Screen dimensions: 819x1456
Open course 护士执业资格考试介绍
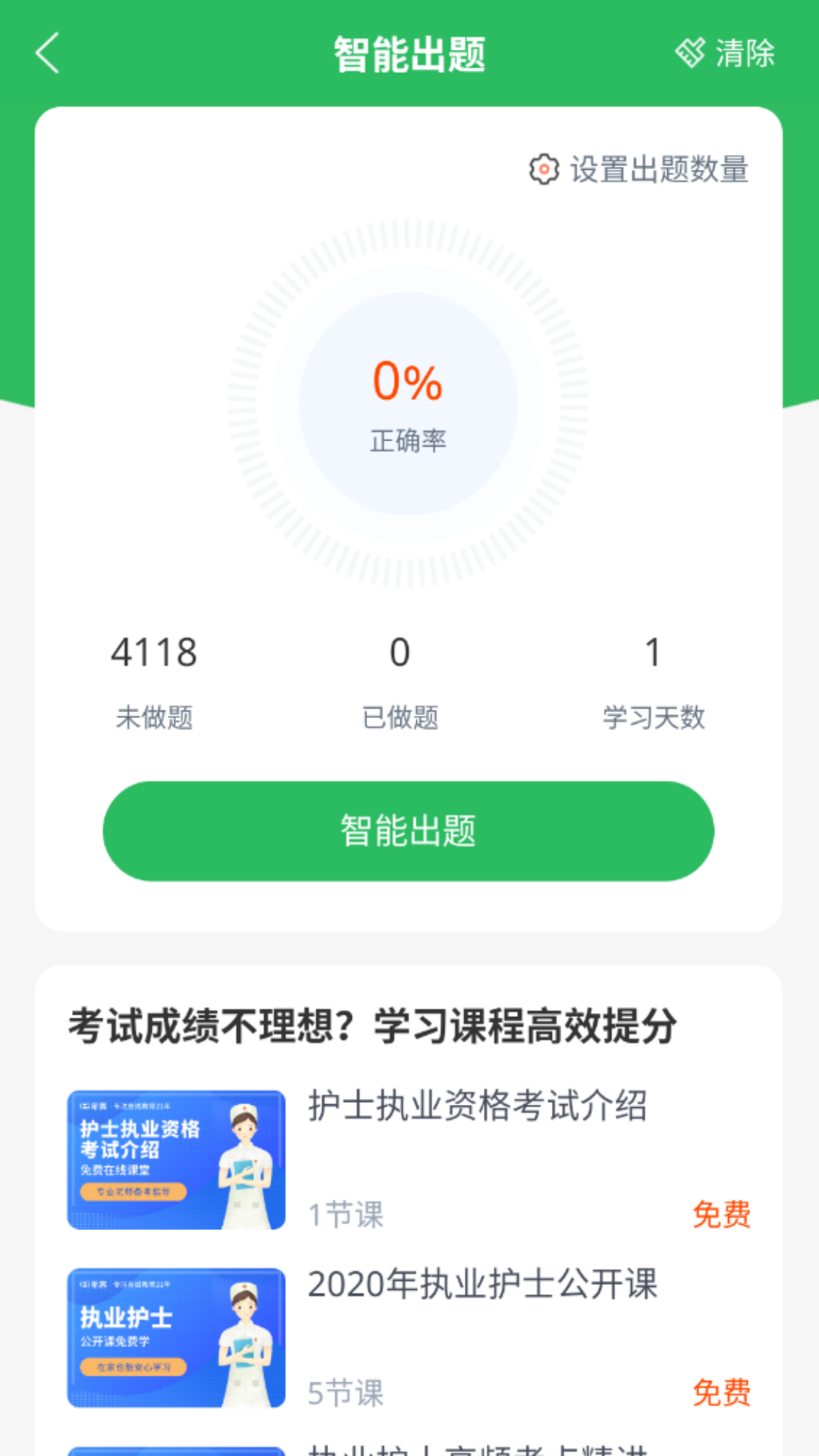(x=477, y=1106)
